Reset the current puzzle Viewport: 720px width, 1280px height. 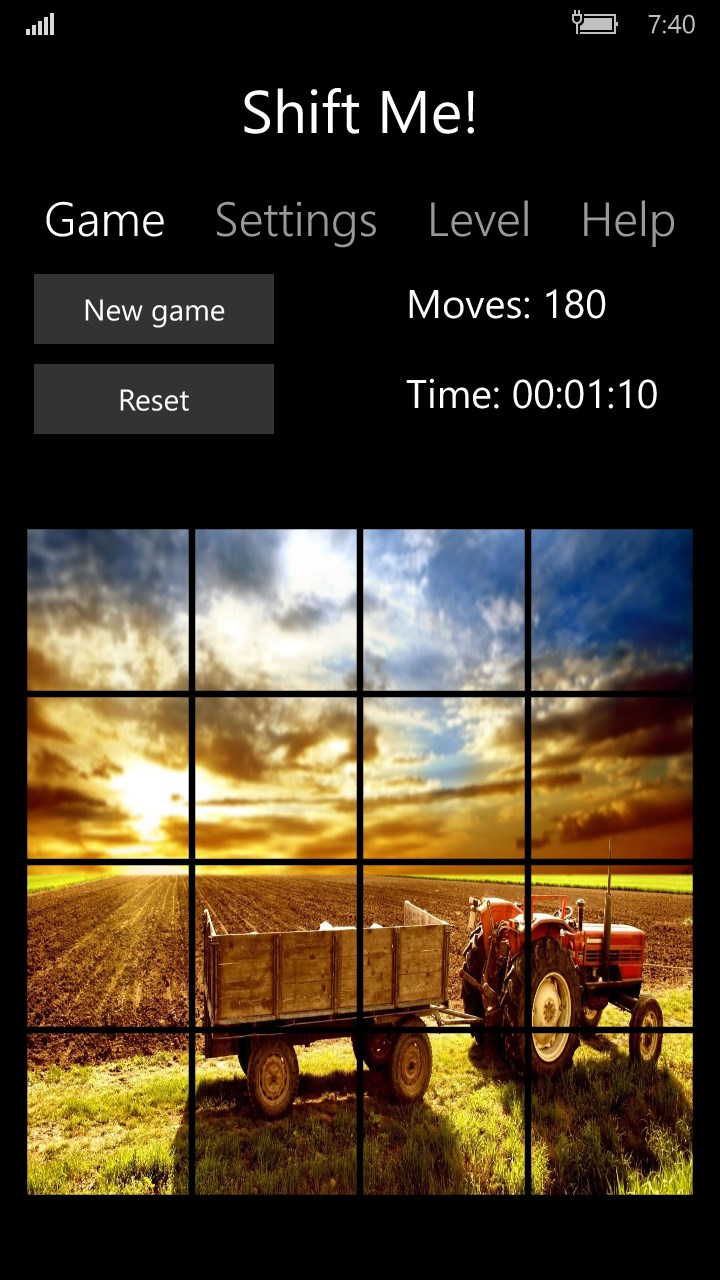coord(154,400)
